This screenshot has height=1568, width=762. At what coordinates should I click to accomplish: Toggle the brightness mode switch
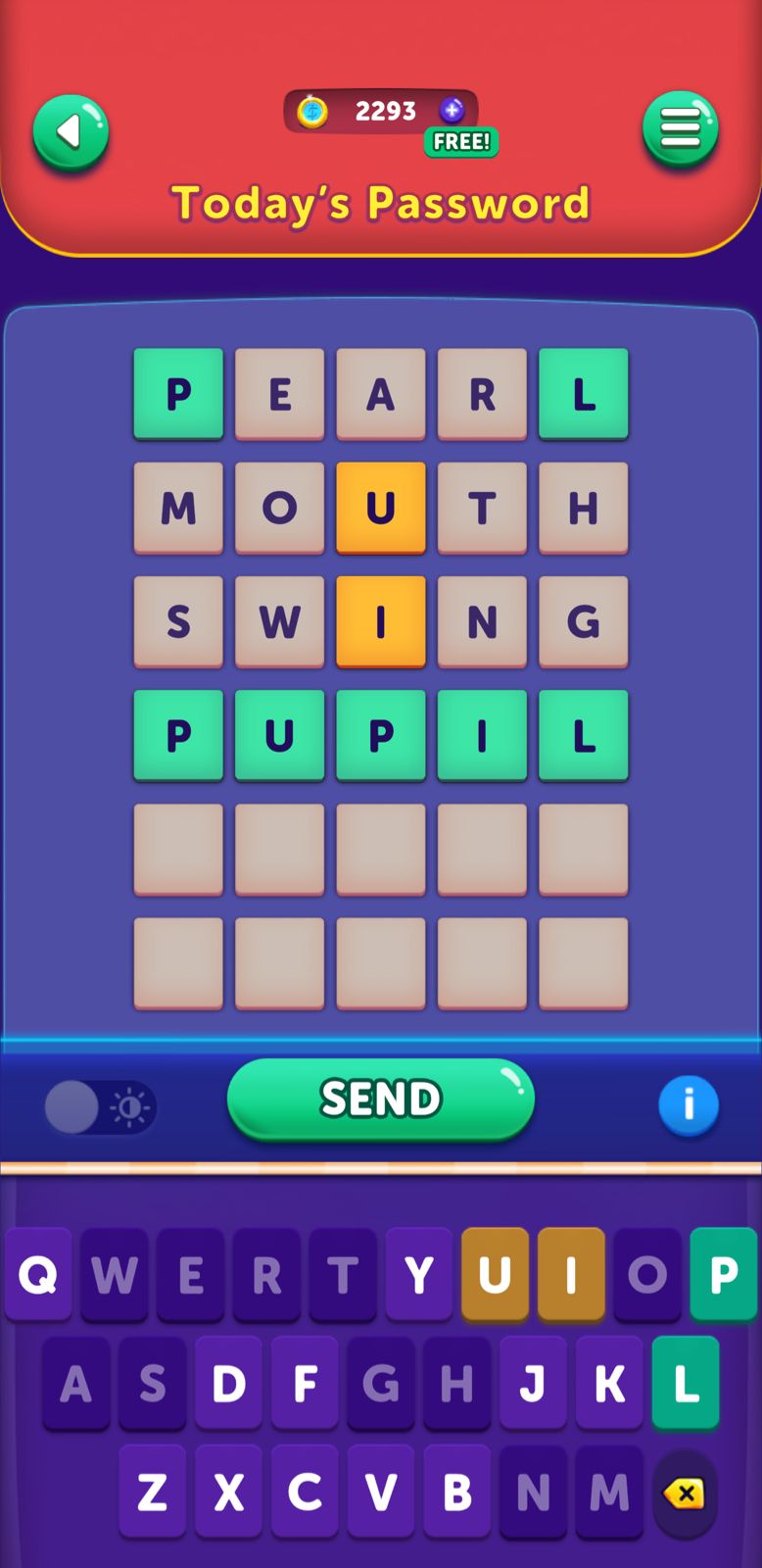tap(100, 1107)
